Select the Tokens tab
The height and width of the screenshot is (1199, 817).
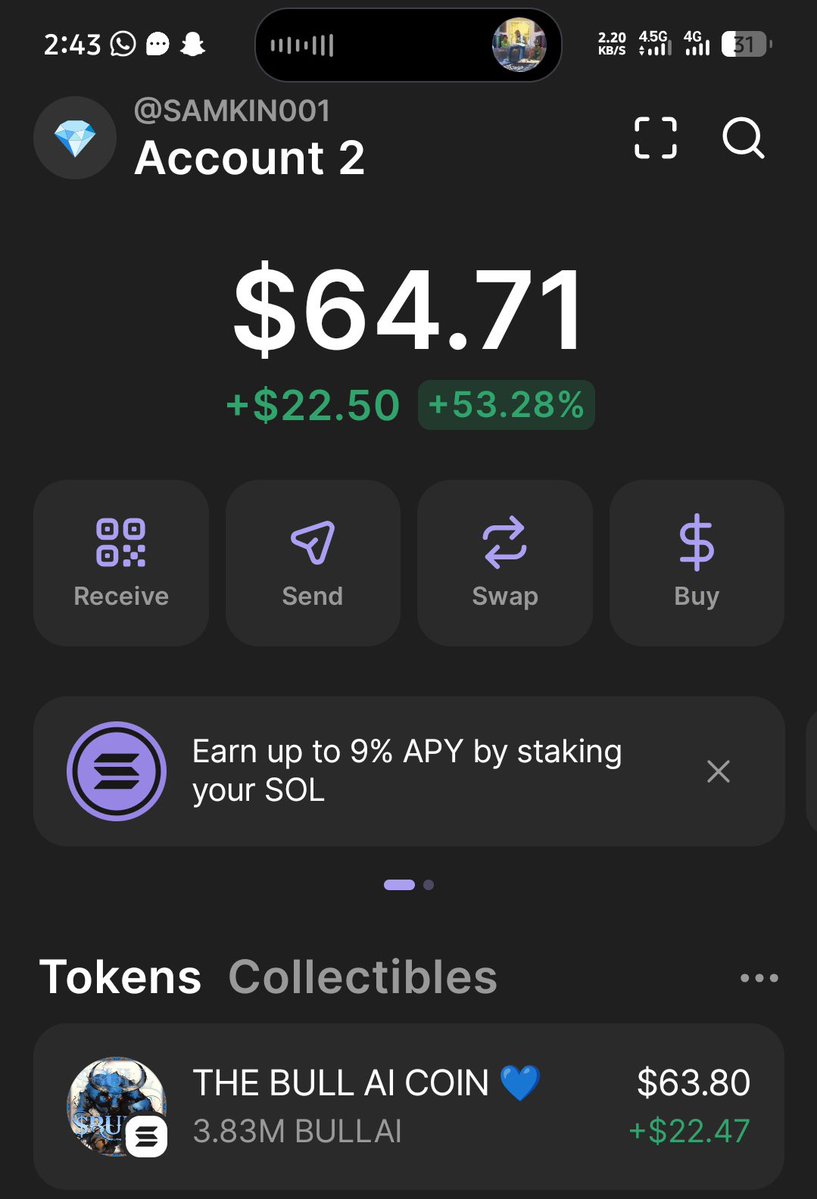click(120, 977)
